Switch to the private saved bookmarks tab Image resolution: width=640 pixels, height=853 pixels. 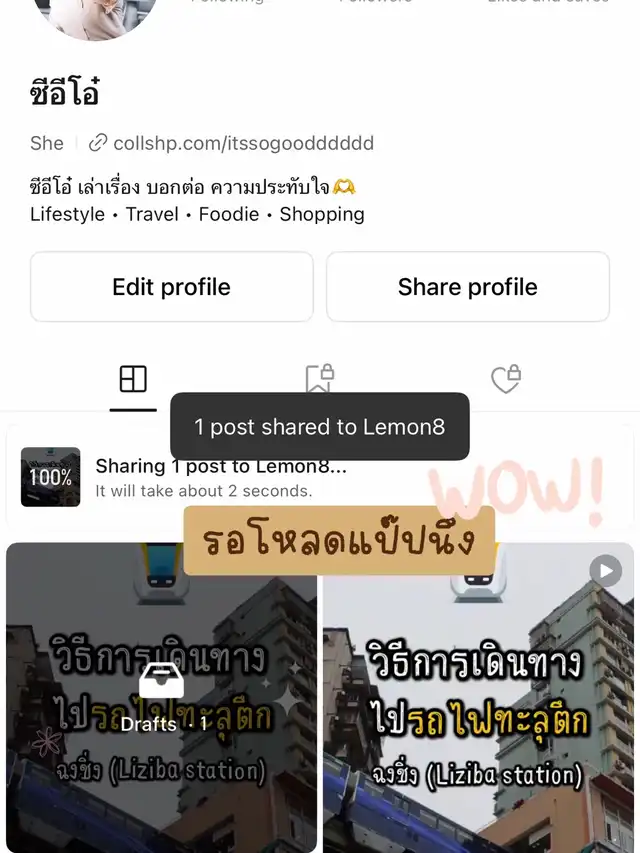click(x=319, y=379)
